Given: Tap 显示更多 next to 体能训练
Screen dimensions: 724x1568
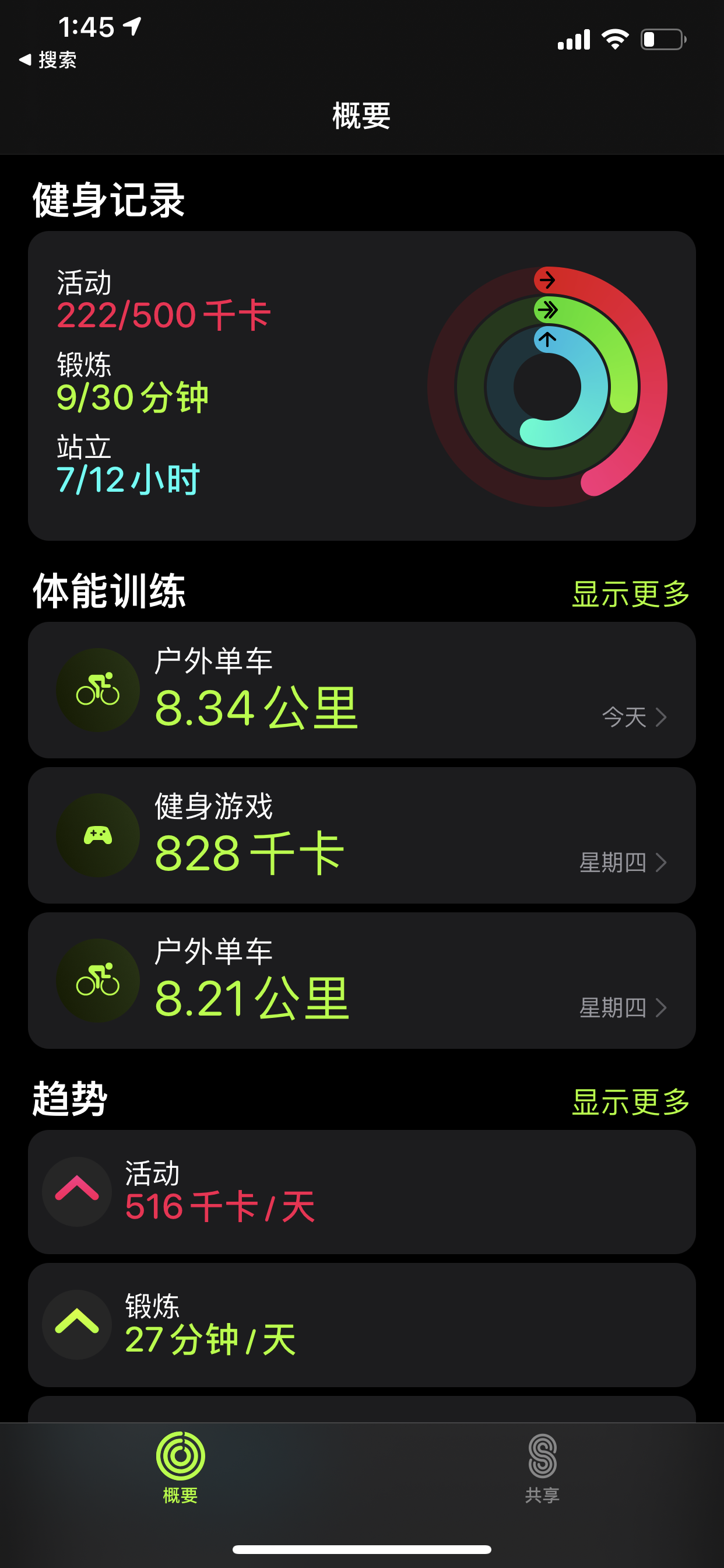Looking at the screenshot, I should click(x=630, y=593).
